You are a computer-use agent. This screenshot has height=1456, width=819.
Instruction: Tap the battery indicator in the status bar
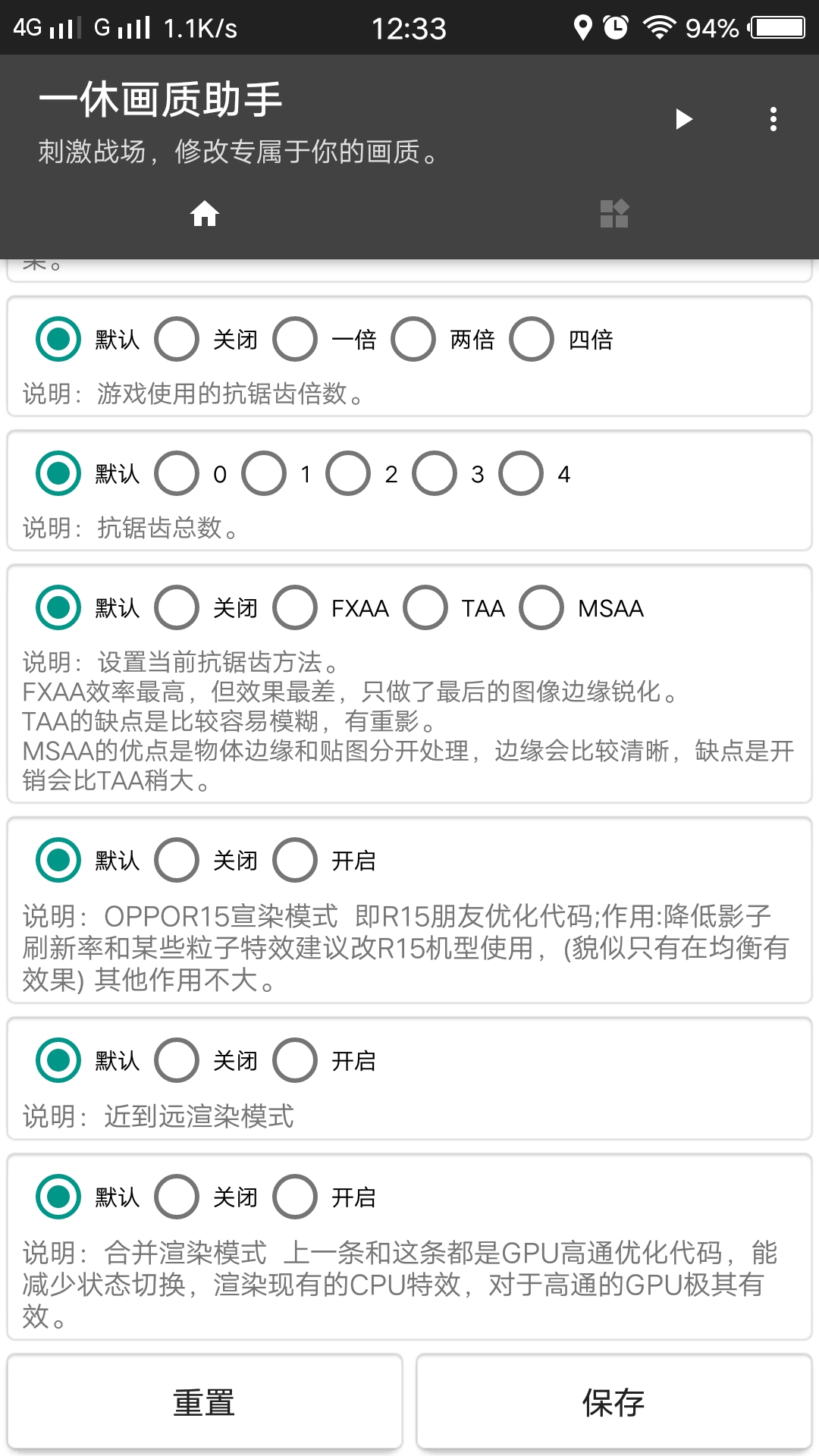point(777,27)
